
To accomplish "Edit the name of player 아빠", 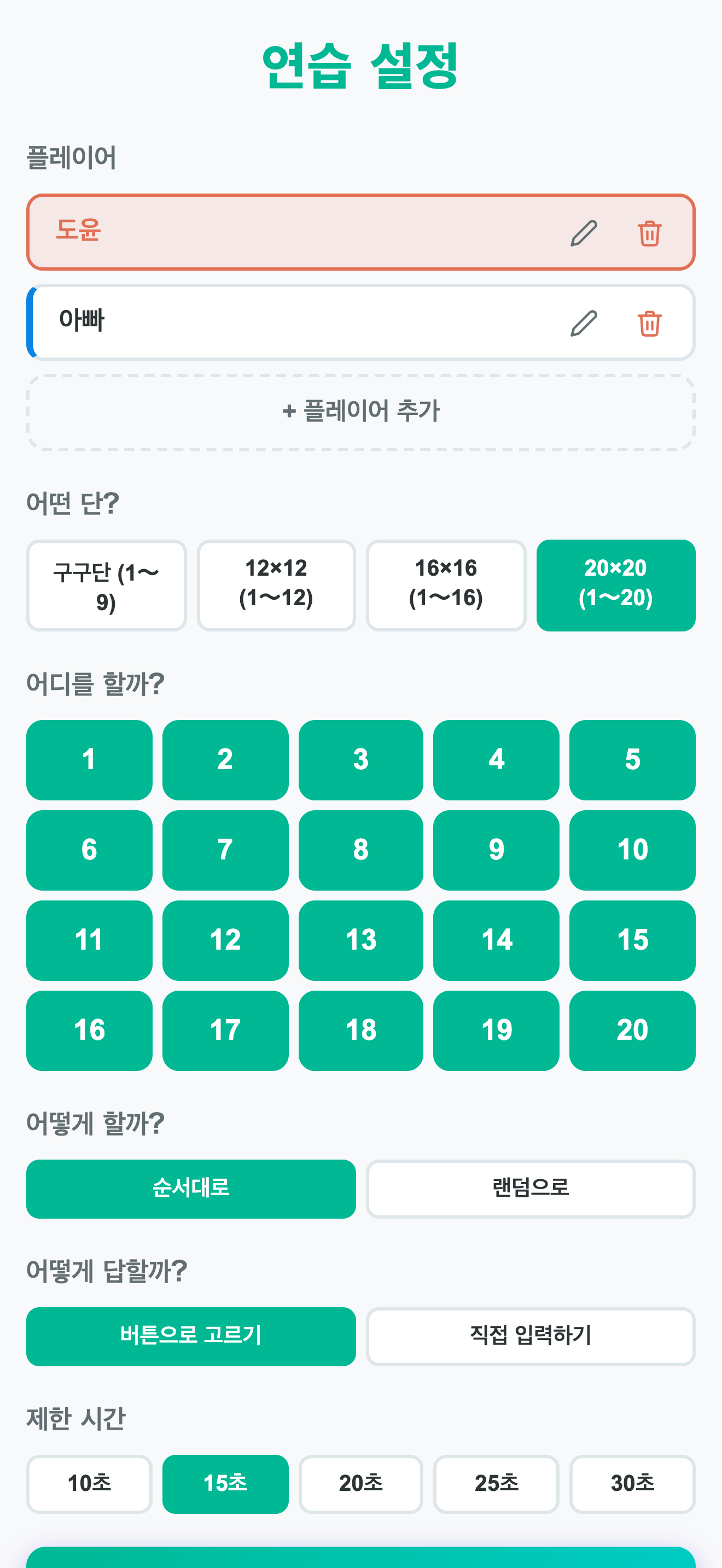I will pos(583,323).
